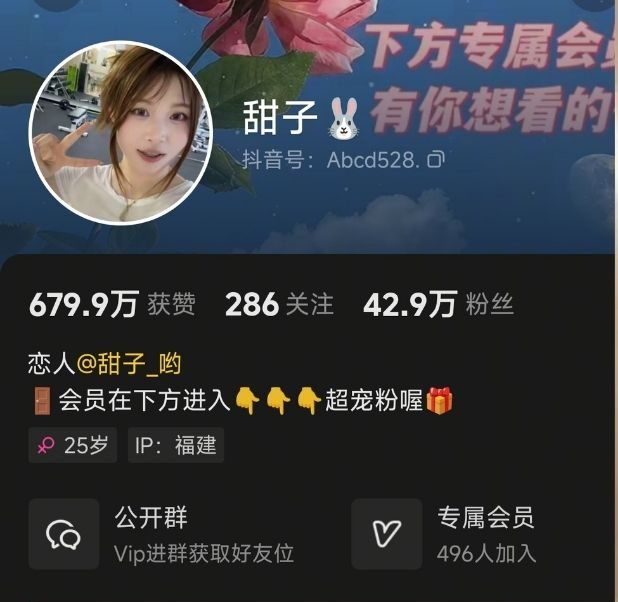View the 42.9万 粉丝 followers list
Screen dimensions: 618x602
tap(438, 305)
